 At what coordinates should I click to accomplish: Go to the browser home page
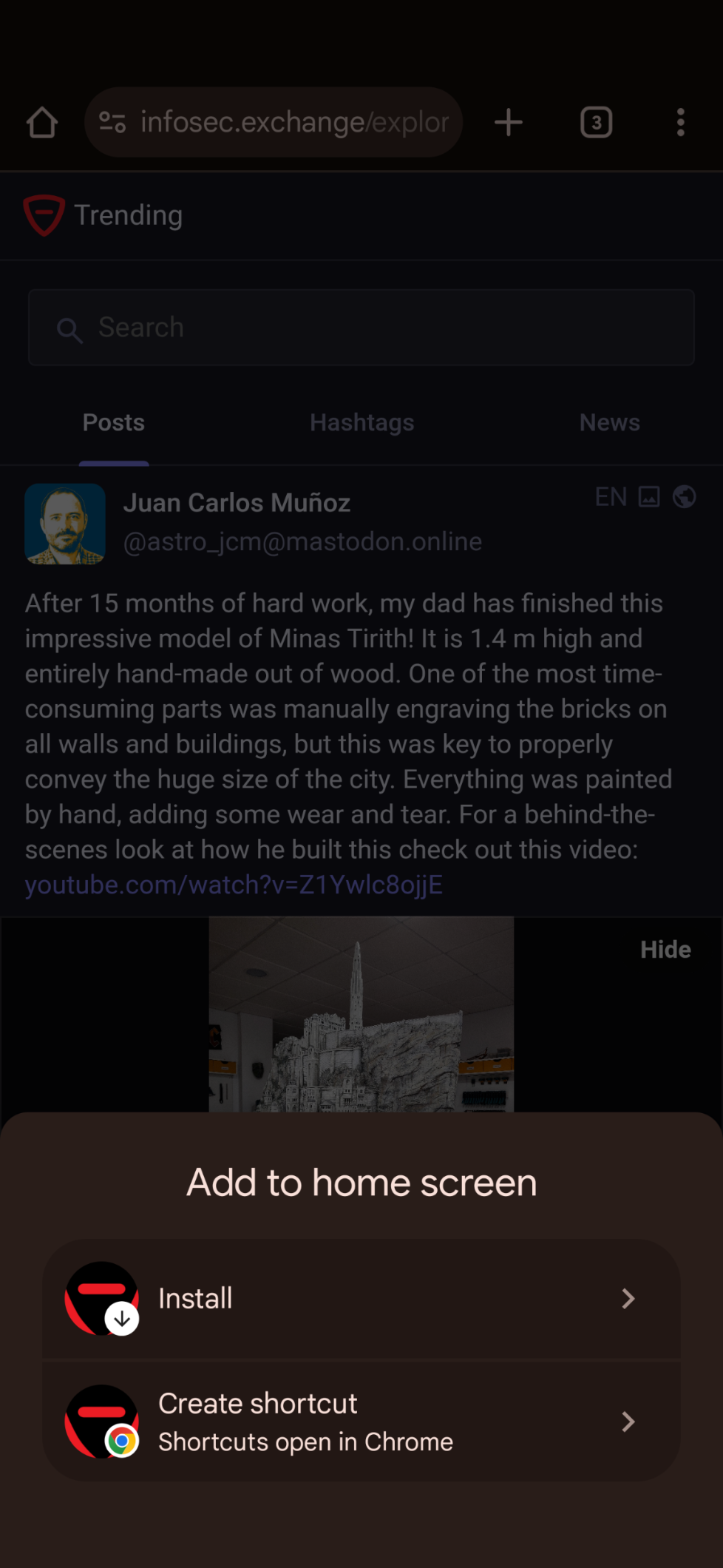(x=42, y=123)
